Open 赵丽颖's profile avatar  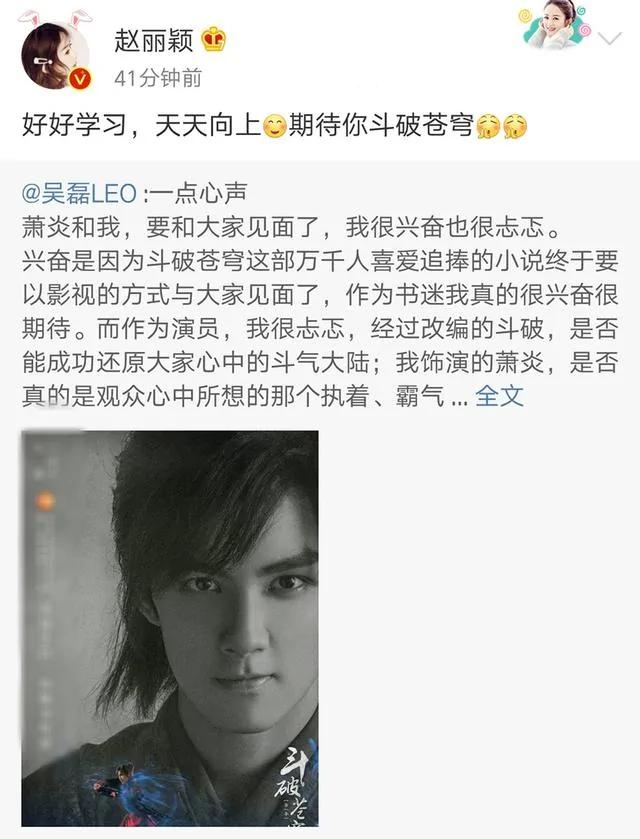[55, 55]
